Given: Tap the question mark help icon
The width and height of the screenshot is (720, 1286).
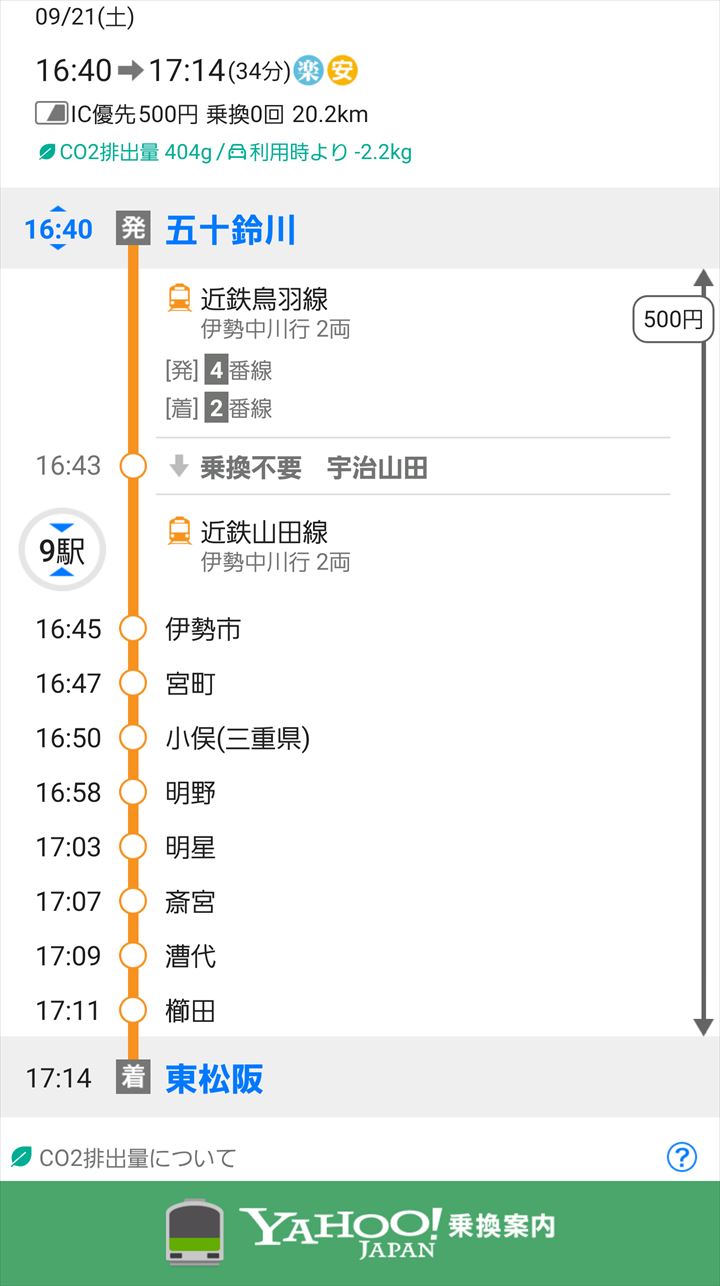Looking at the screenshot, I should [681, 1157].
